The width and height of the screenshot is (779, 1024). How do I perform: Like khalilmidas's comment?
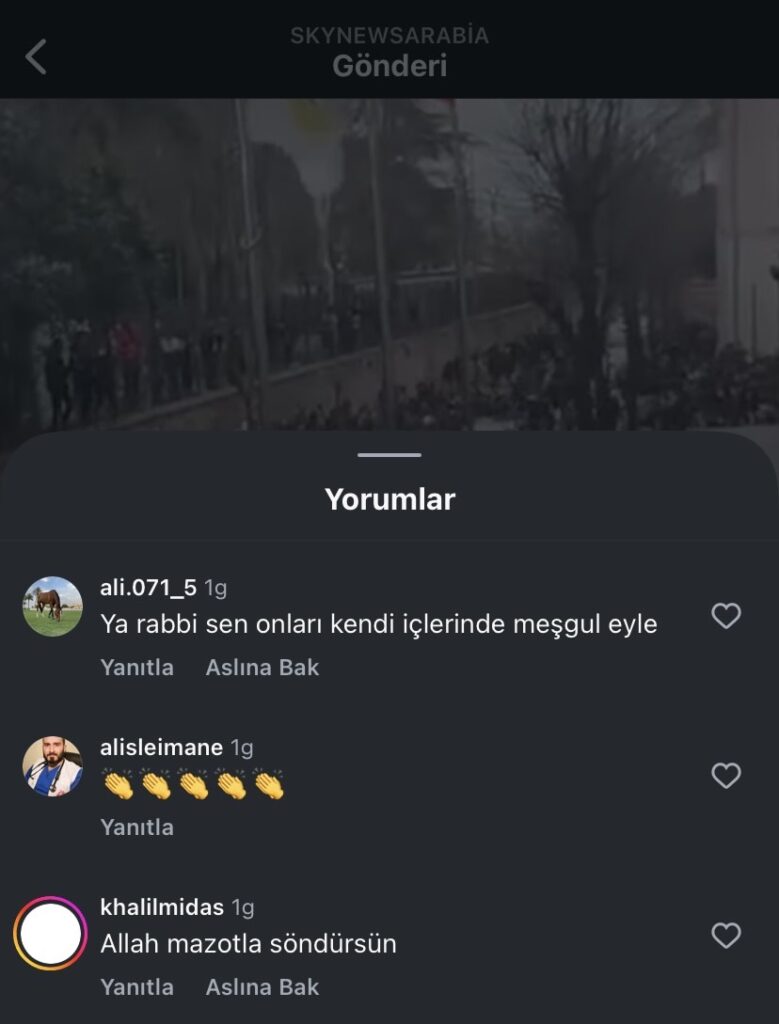click(x=726, y=935)
